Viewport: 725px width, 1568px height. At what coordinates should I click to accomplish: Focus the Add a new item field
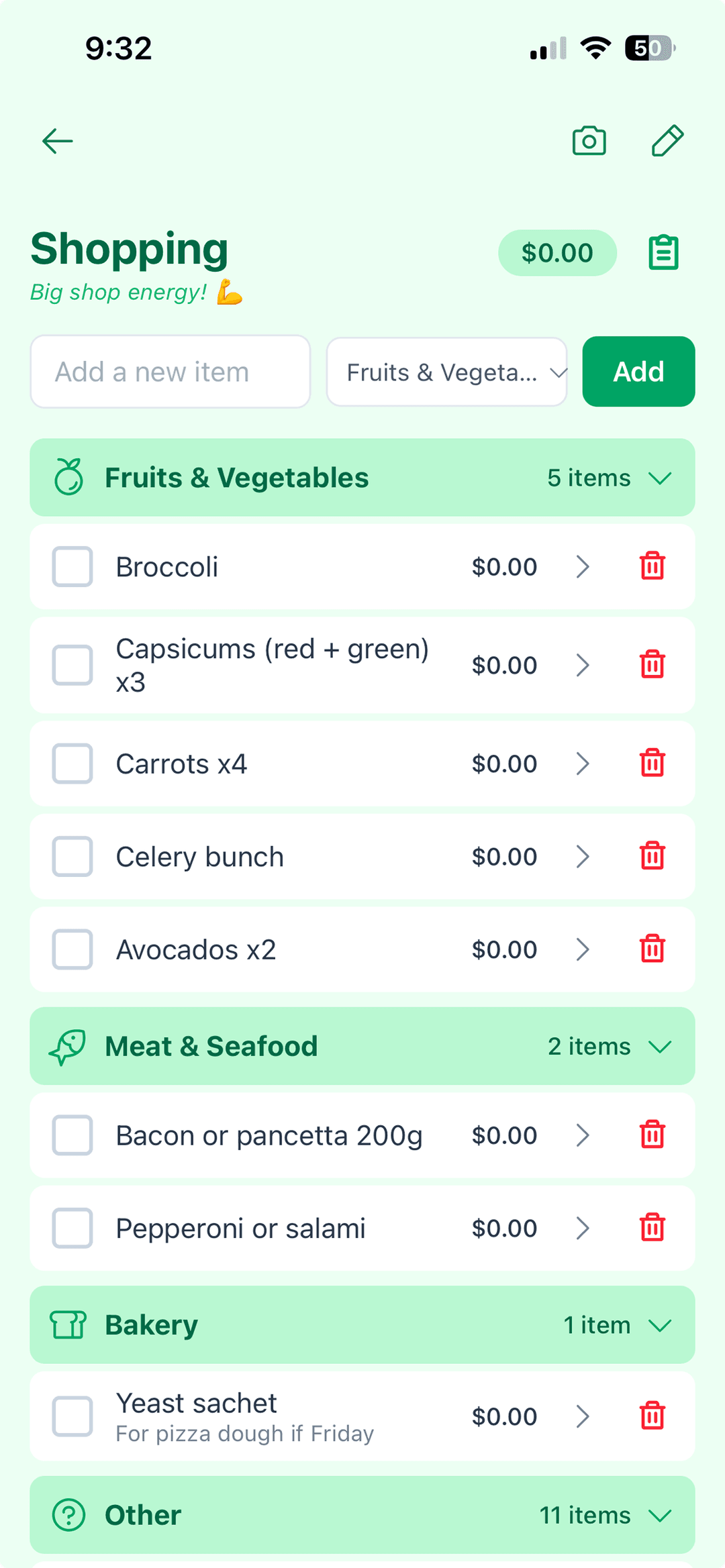click(x=170, y=371)
